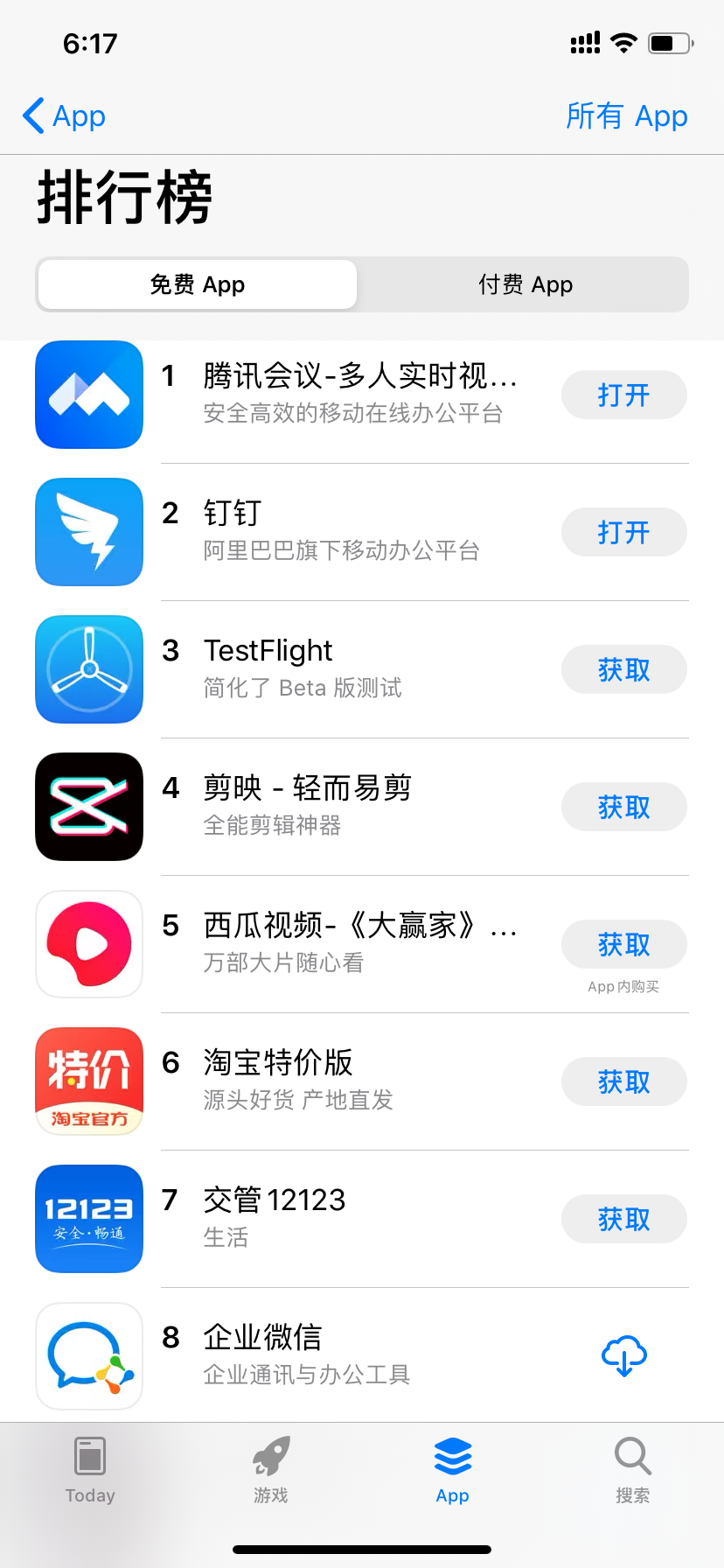
Task: Tap 获取 for 交管12123
Action: [x=623, y=1219]
